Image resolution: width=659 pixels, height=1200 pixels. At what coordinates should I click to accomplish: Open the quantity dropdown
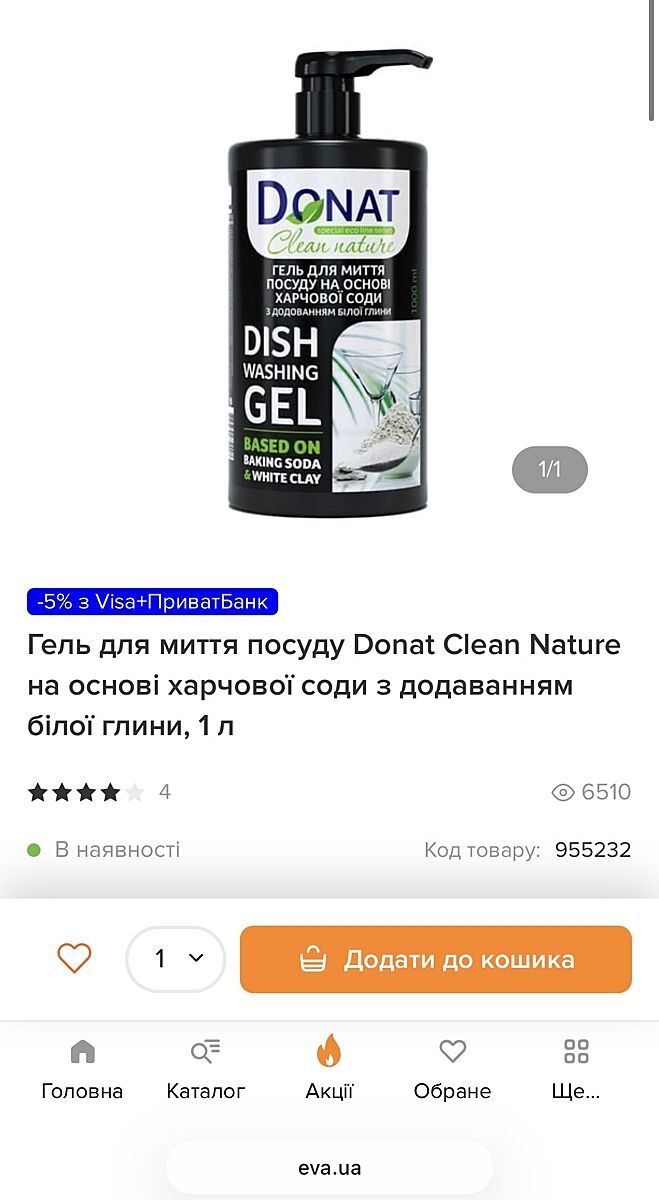[176, 960]
